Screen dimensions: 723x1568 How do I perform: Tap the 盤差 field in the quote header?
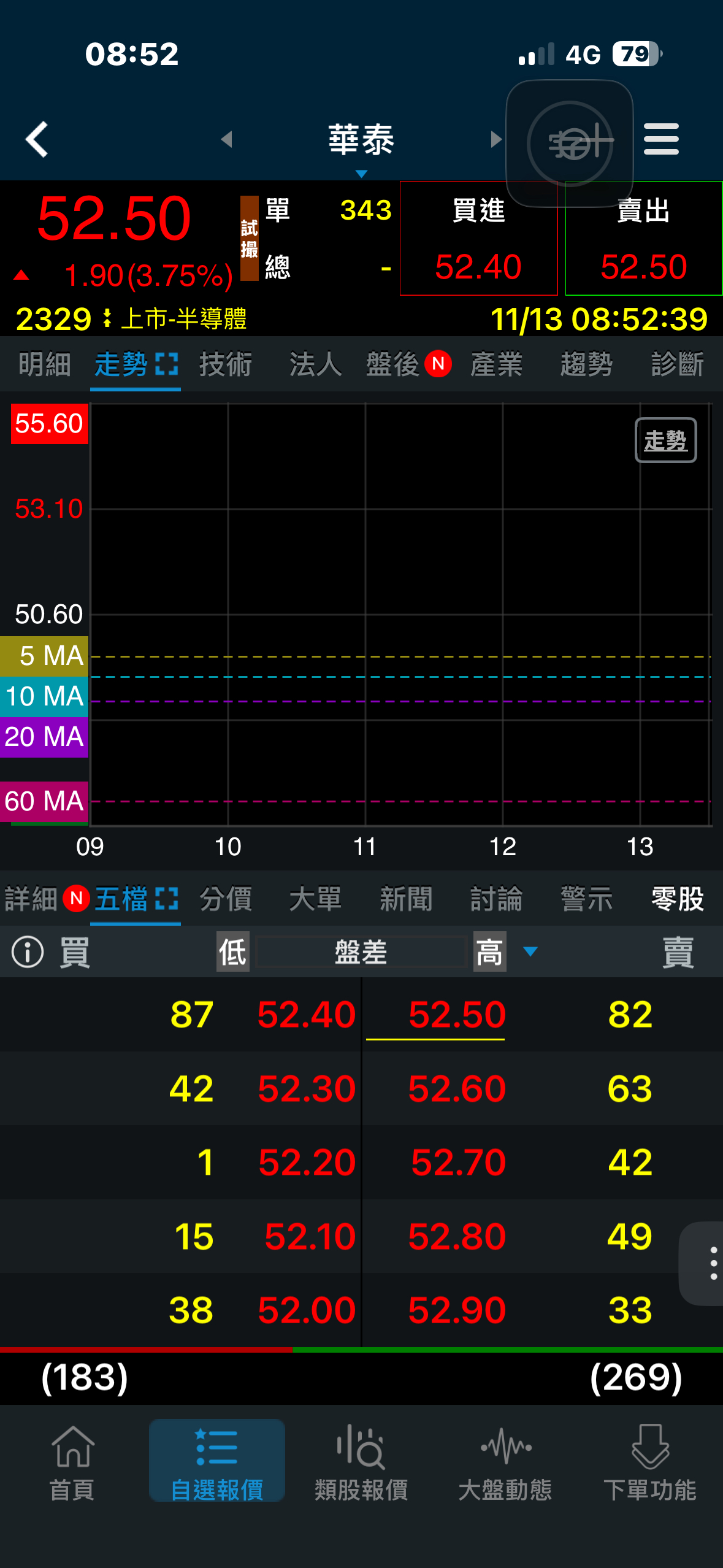pyautogui.click(x=362, y=951)
